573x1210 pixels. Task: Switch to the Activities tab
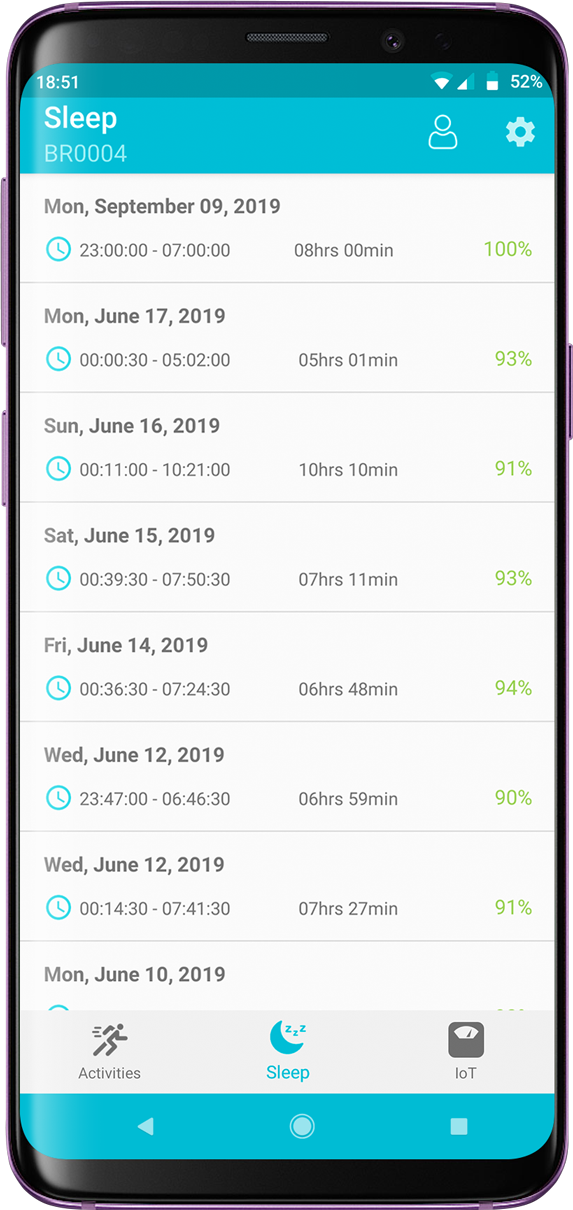[x=109, y=1051]
